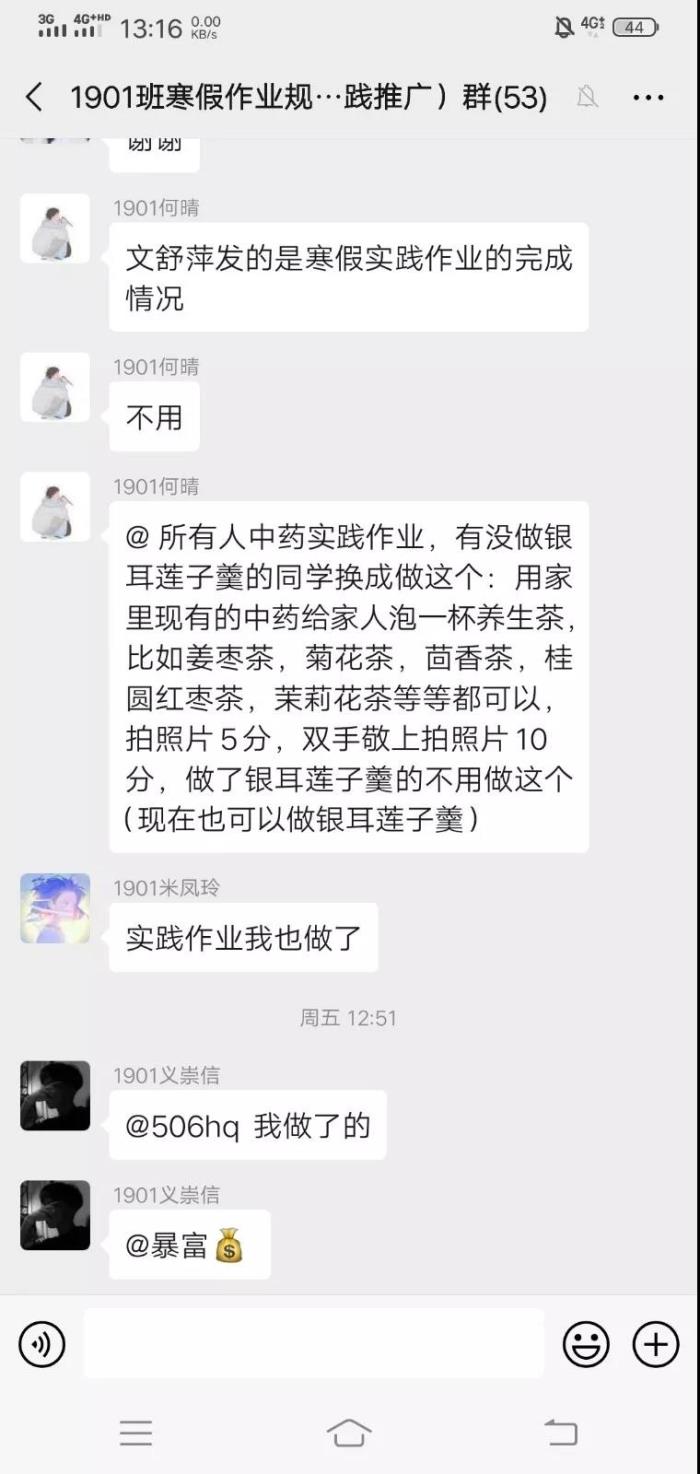
Task: Open avatar beside the @暴富 message
Action: point(55,1215)
